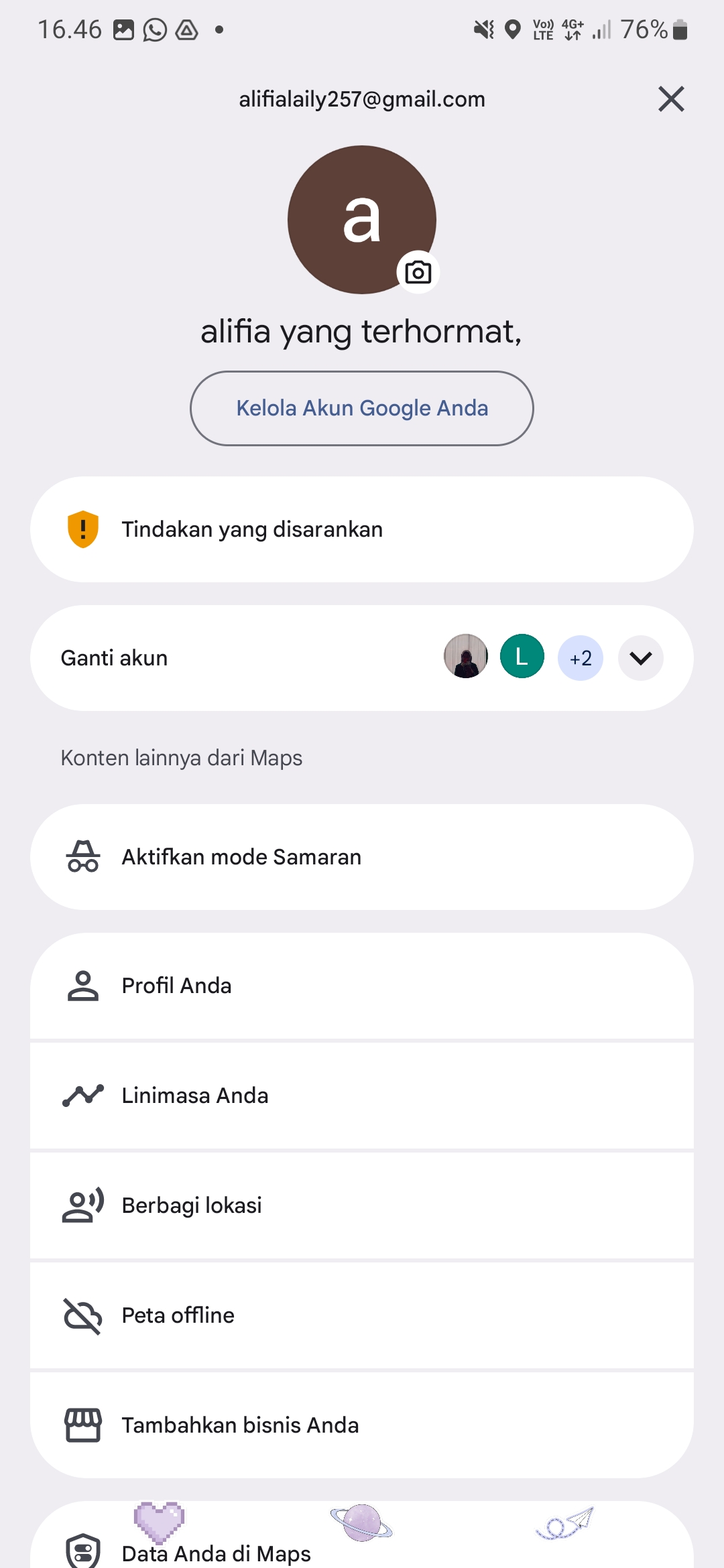Aktifkan mode Samaran
Screen dimensions: 724x1568
[362, 857]
